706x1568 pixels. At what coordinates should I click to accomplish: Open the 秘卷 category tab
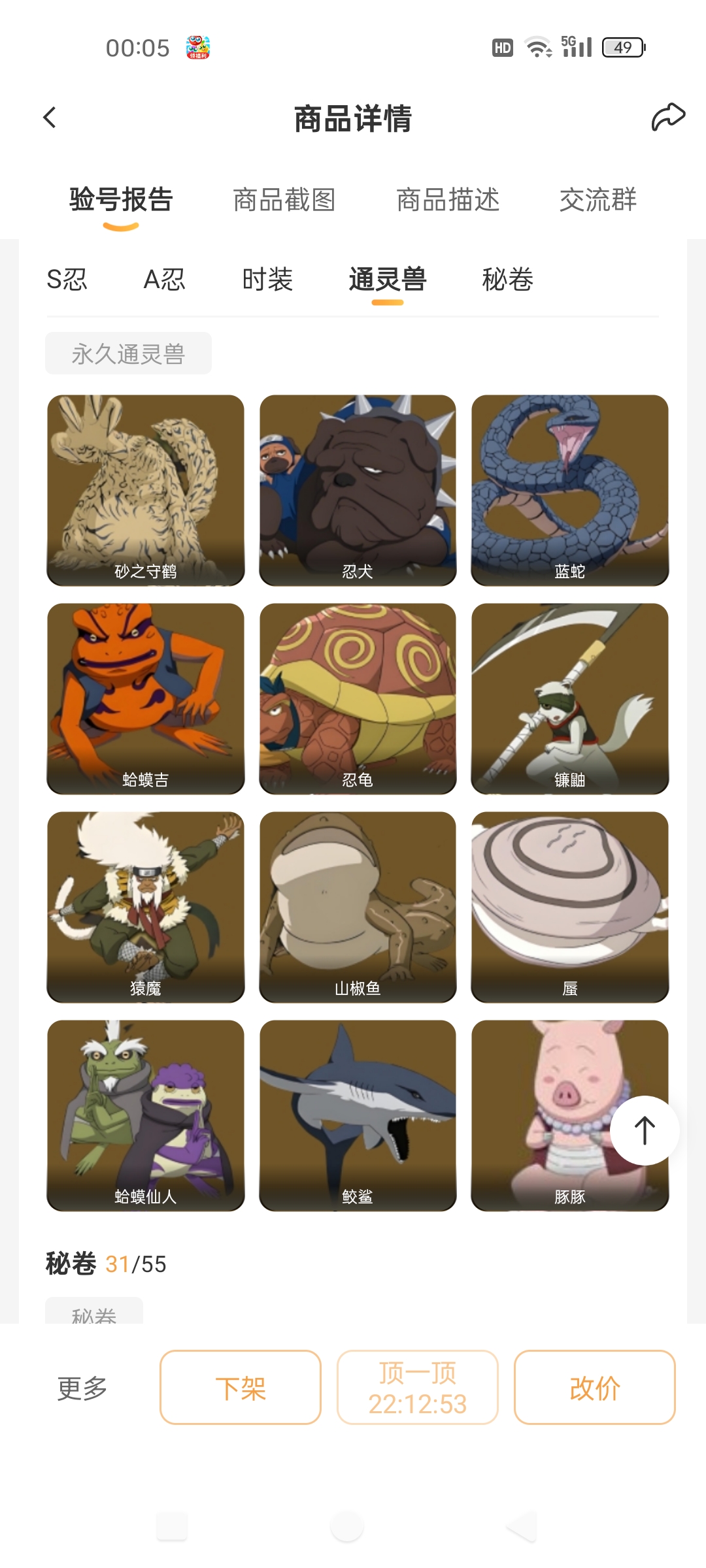pos(507,280)
